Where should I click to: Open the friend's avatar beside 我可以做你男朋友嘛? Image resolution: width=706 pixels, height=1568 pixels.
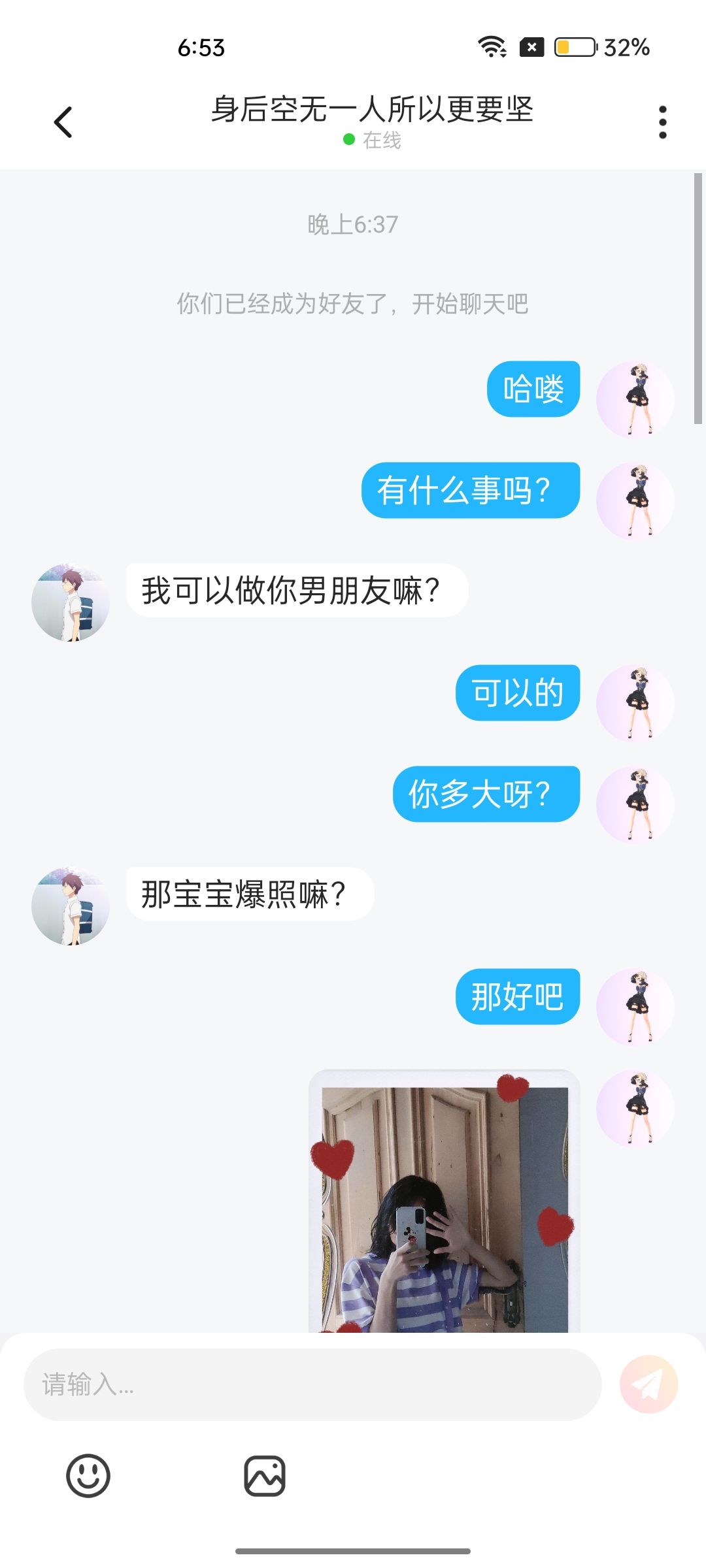[71, 602]
